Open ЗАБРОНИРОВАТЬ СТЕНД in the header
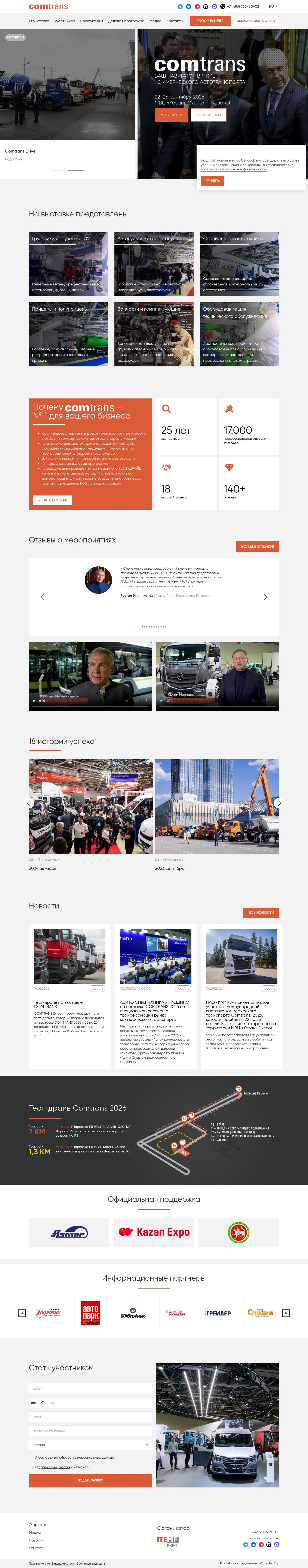Viewport: 308px width, 1568px height. tap(256, 21)
